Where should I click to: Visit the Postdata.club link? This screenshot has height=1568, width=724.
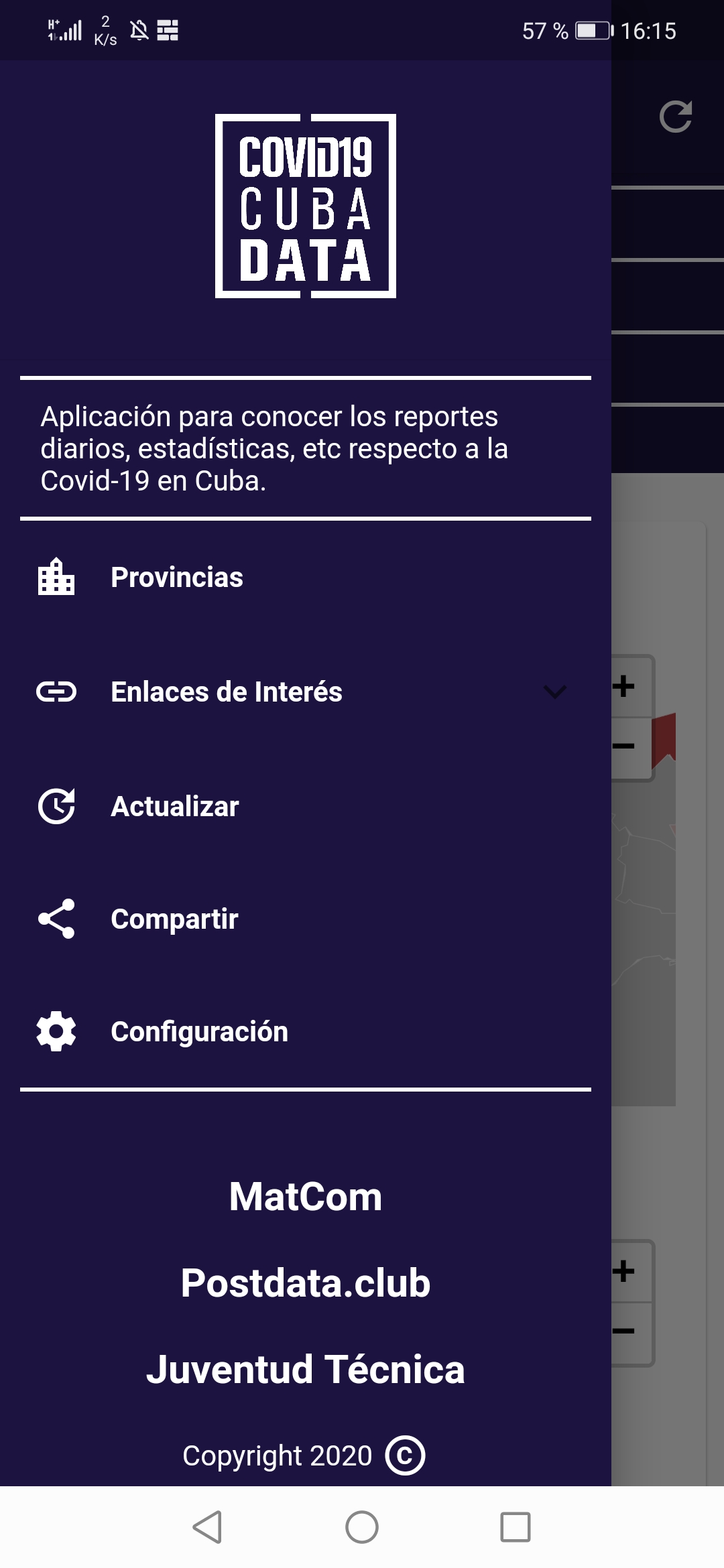click(x=306, y=1283)
